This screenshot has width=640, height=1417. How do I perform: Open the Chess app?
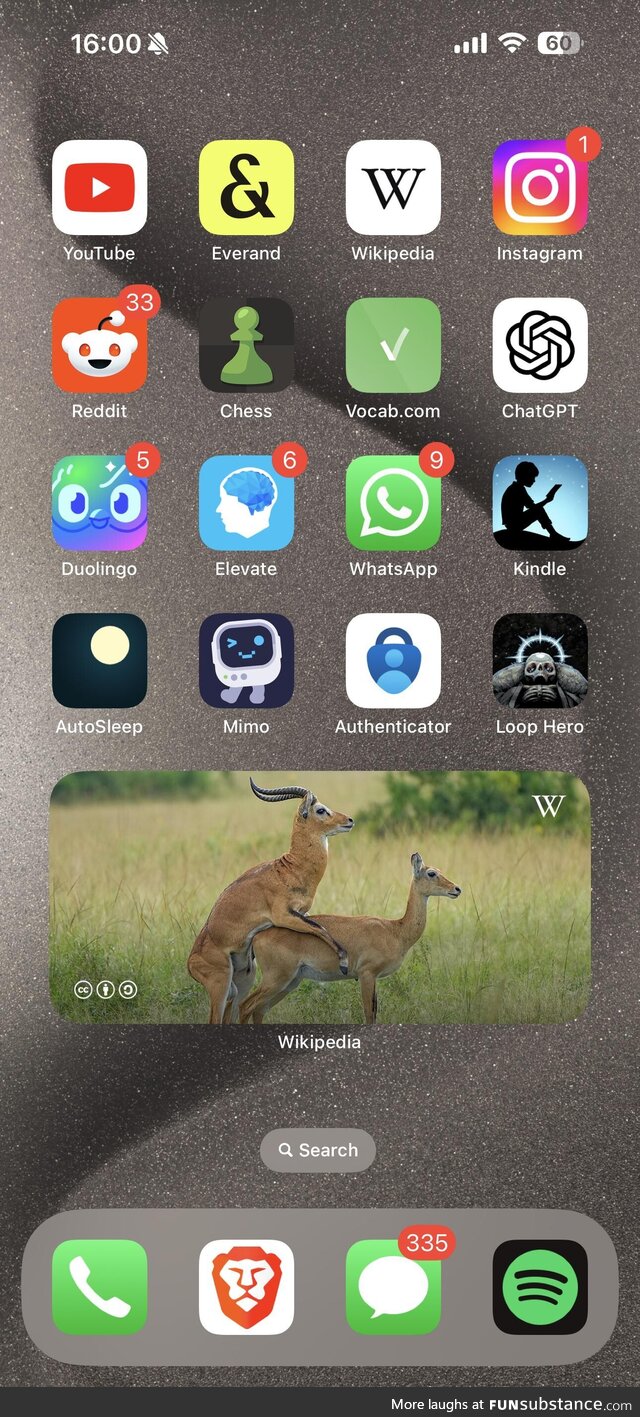coord(246,345)
